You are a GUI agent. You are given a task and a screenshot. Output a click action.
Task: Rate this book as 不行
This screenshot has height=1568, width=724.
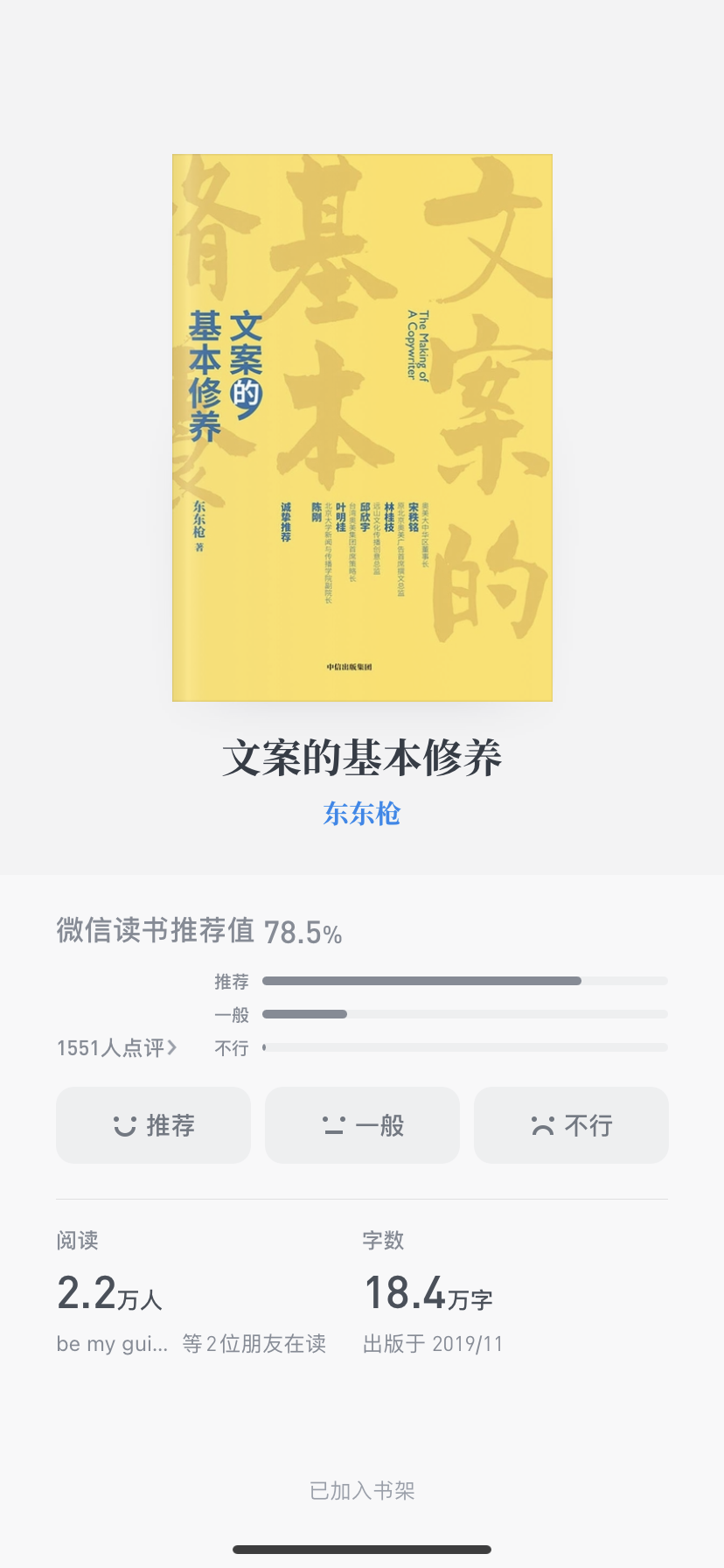pos(571,1125)
